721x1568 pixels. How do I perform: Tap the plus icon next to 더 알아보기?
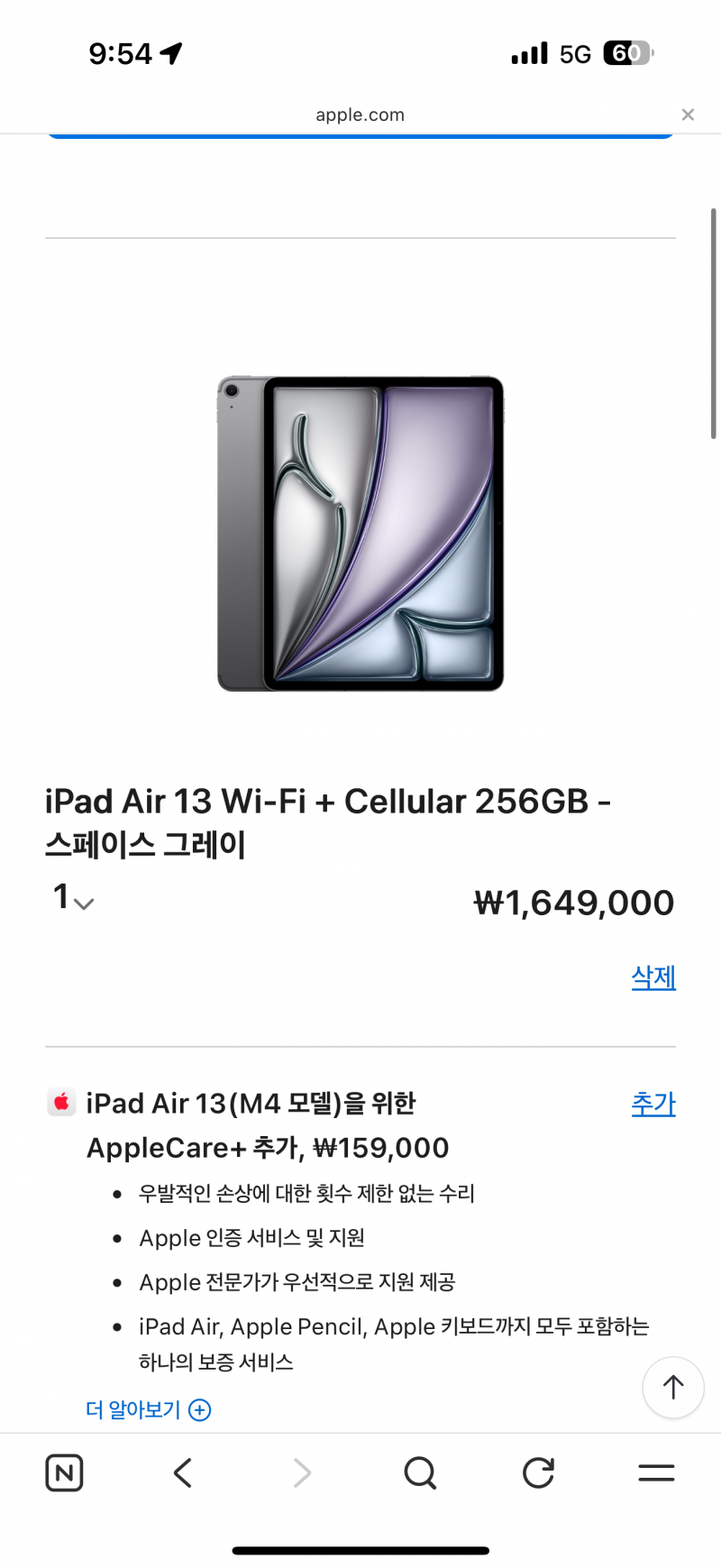click(199, 1409)
